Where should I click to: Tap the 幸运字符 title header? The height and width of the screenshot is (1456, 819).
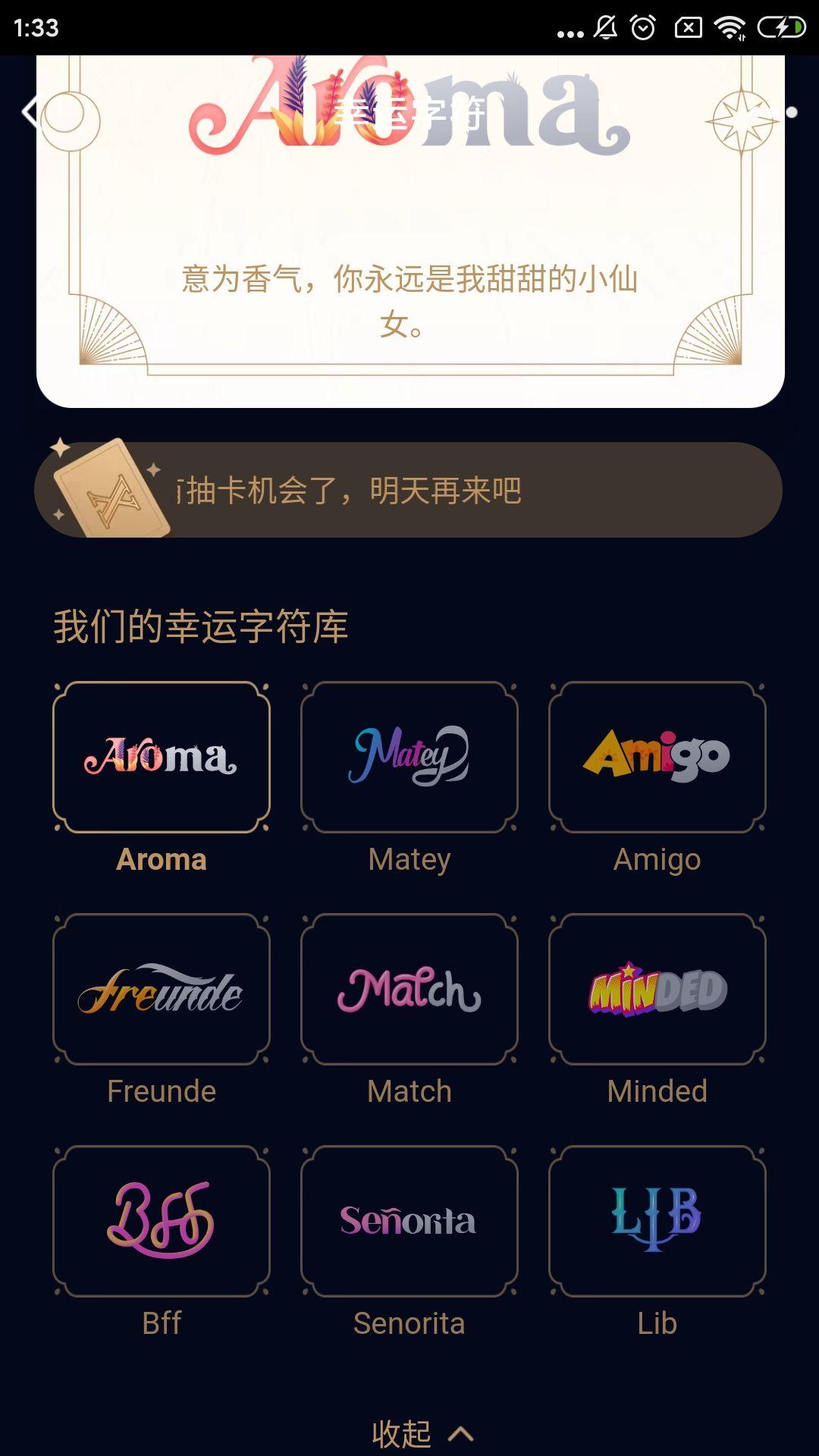pos(409,114)
